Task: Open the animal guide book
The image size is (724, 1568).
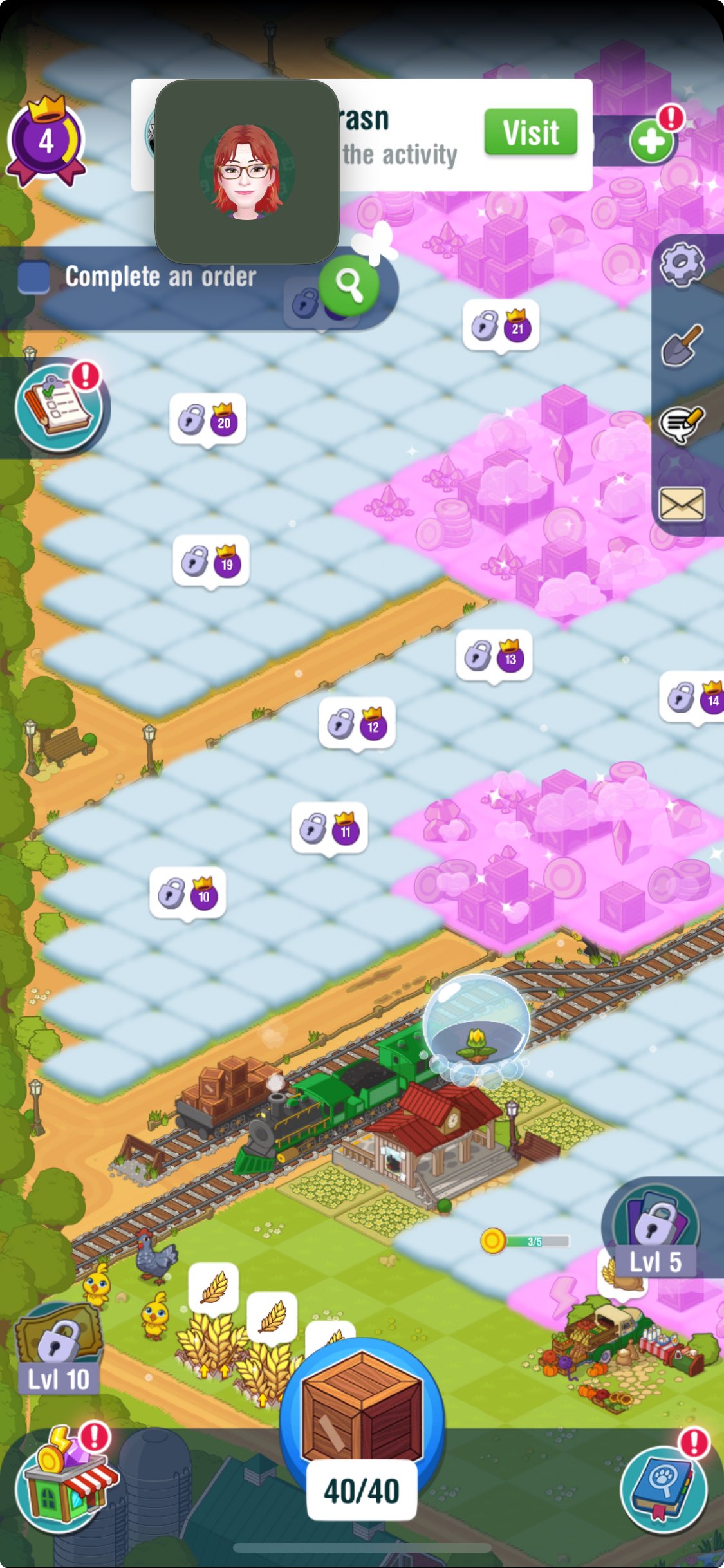Action: [x=663, y=1488]
